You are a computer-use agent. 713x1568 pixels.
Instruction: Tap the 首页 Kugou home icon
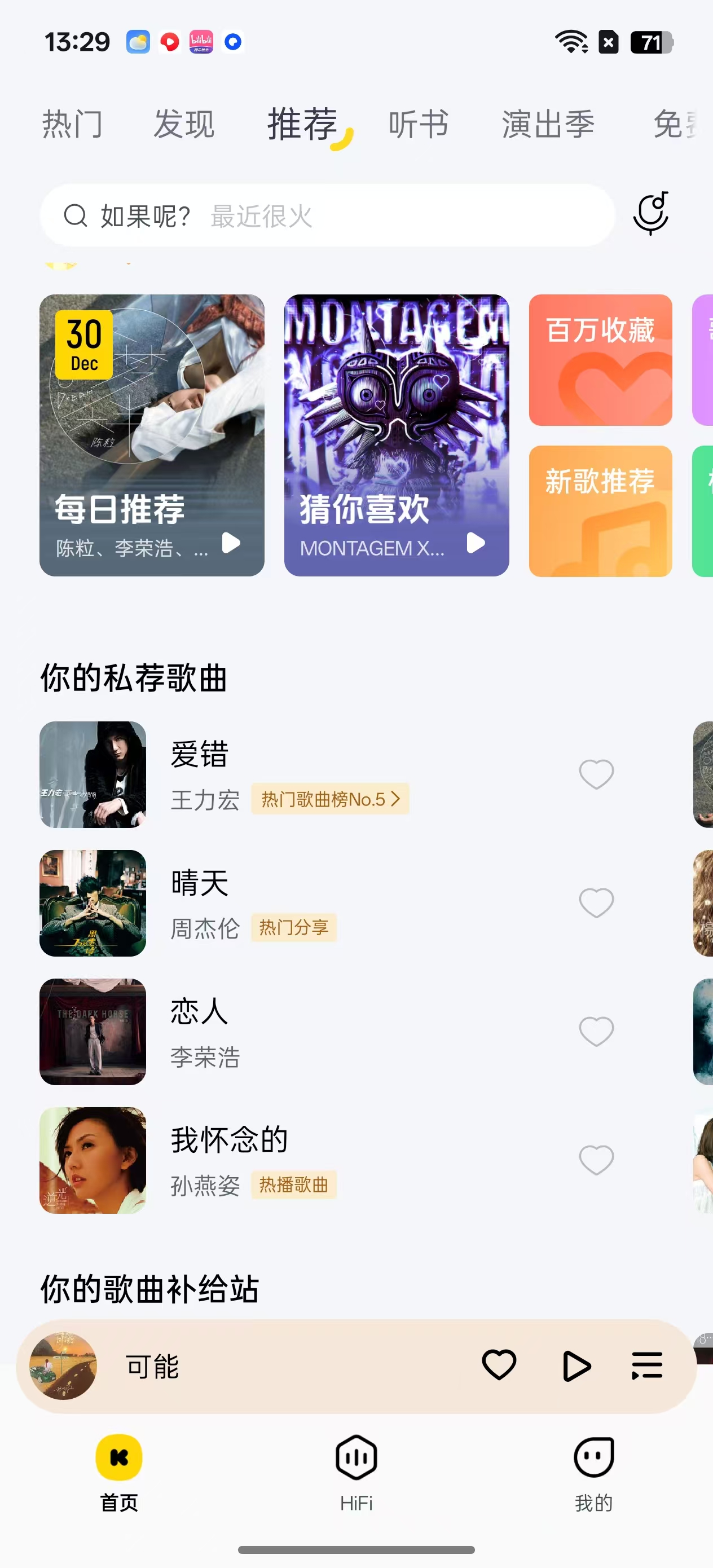[x=118, y=1458]
